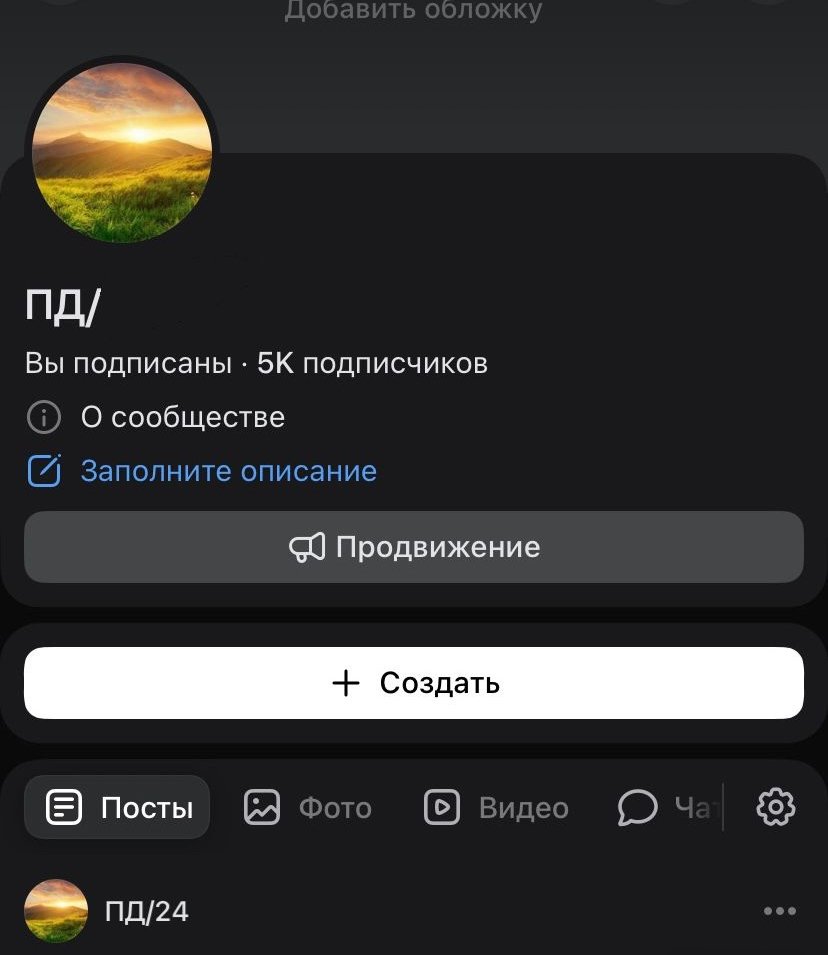This screenshot has height=955, width=828.
Task: Open the ПД/24 post author
Action: pyautogui.click(x=146, y=911)
